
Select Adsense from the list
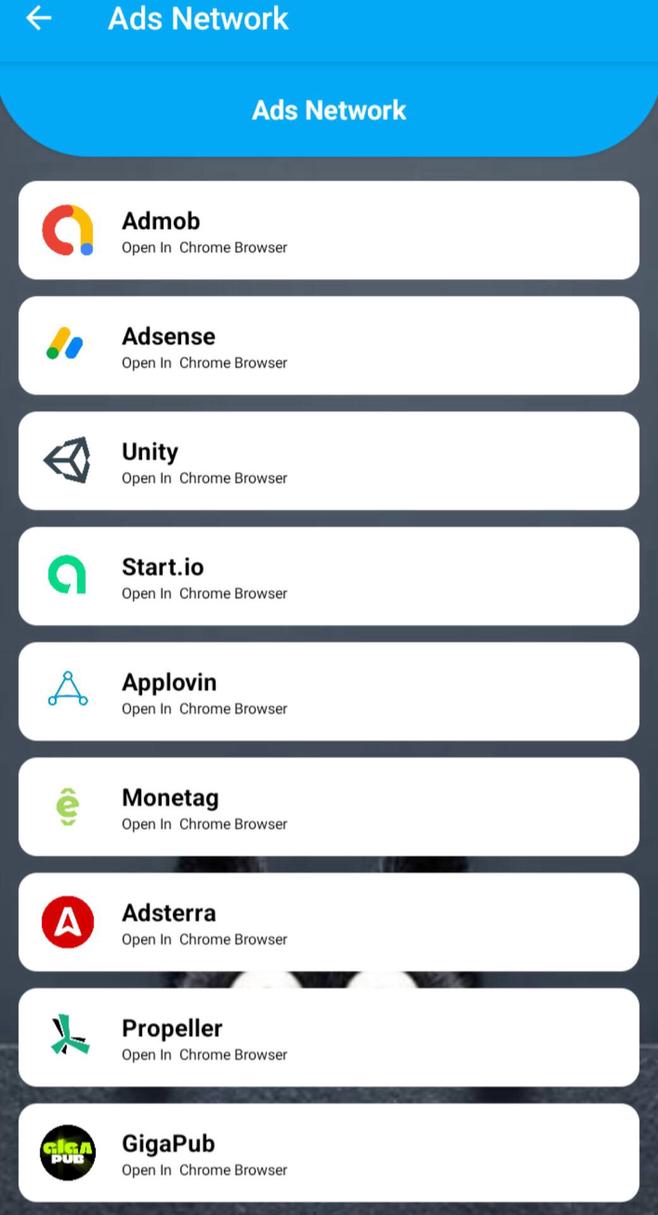point(328,345)
